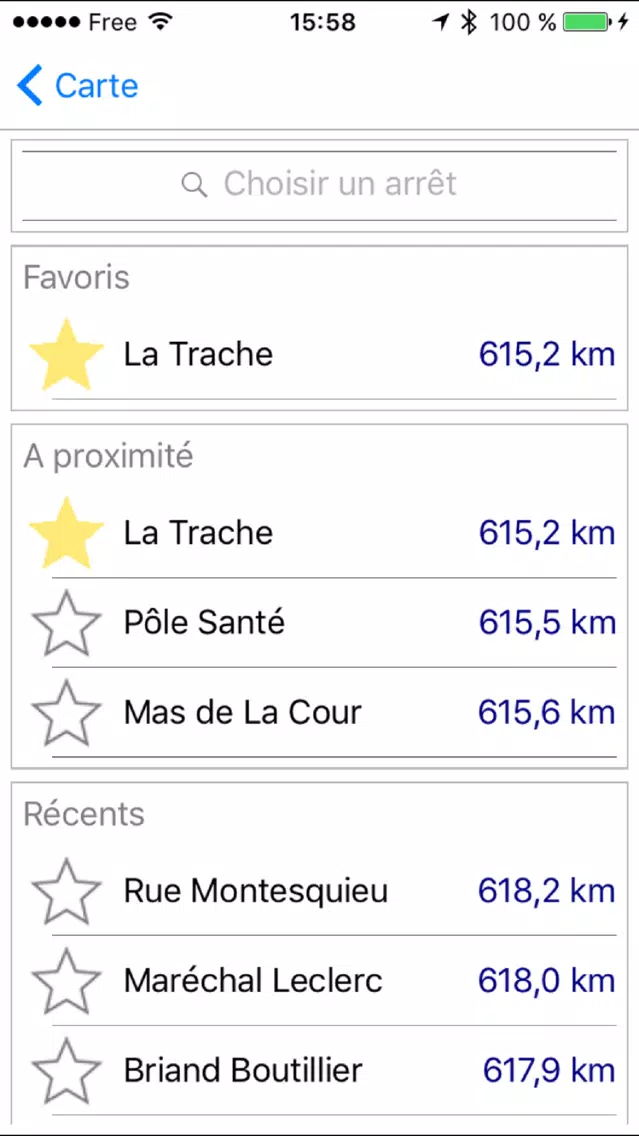Toggle La Trache star under A proximité
Image resolution: width=639 pixels, height=1136 pixels.
coord(66,533)
